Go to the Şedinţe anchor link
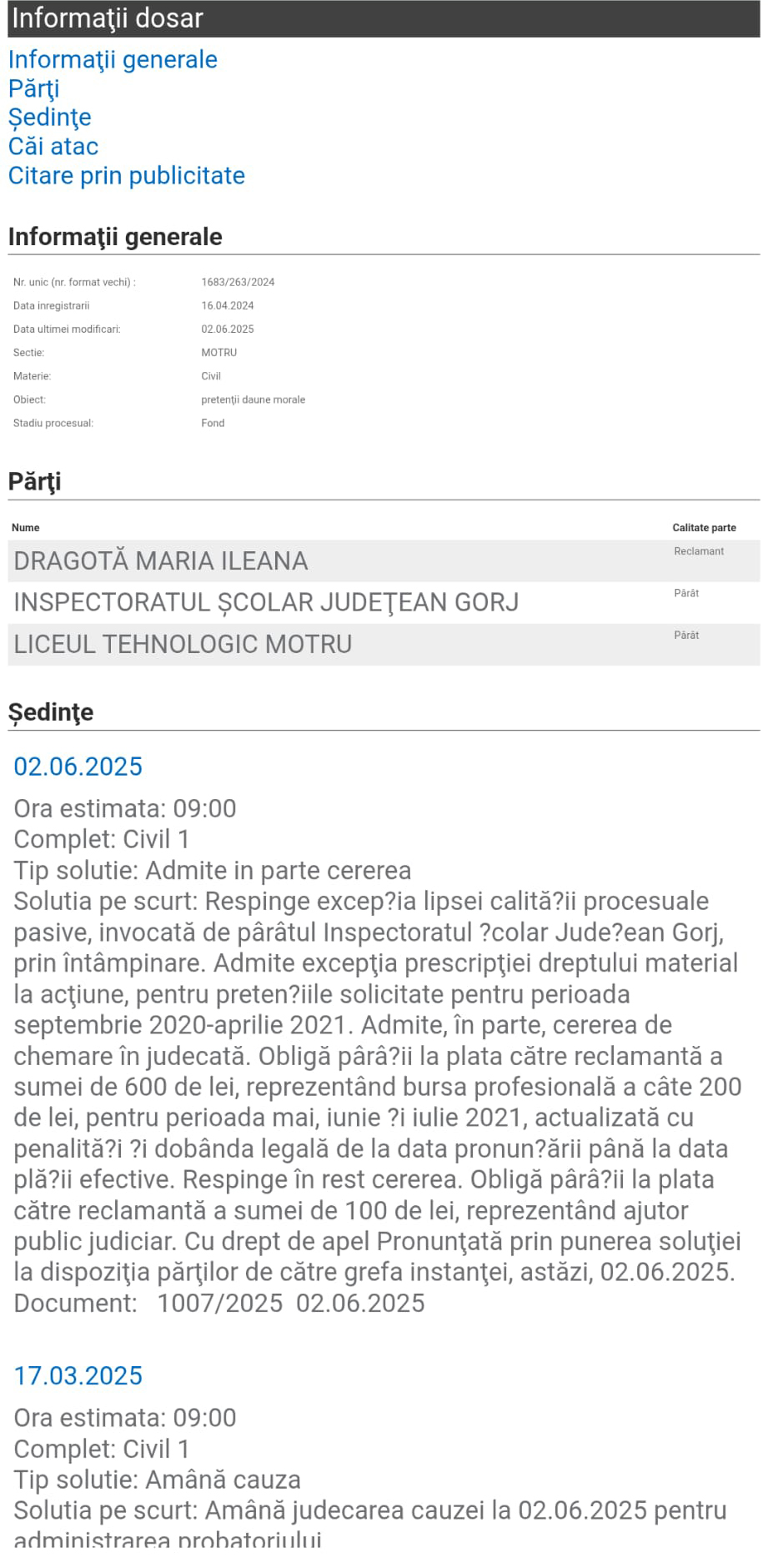 click(49, 118)
